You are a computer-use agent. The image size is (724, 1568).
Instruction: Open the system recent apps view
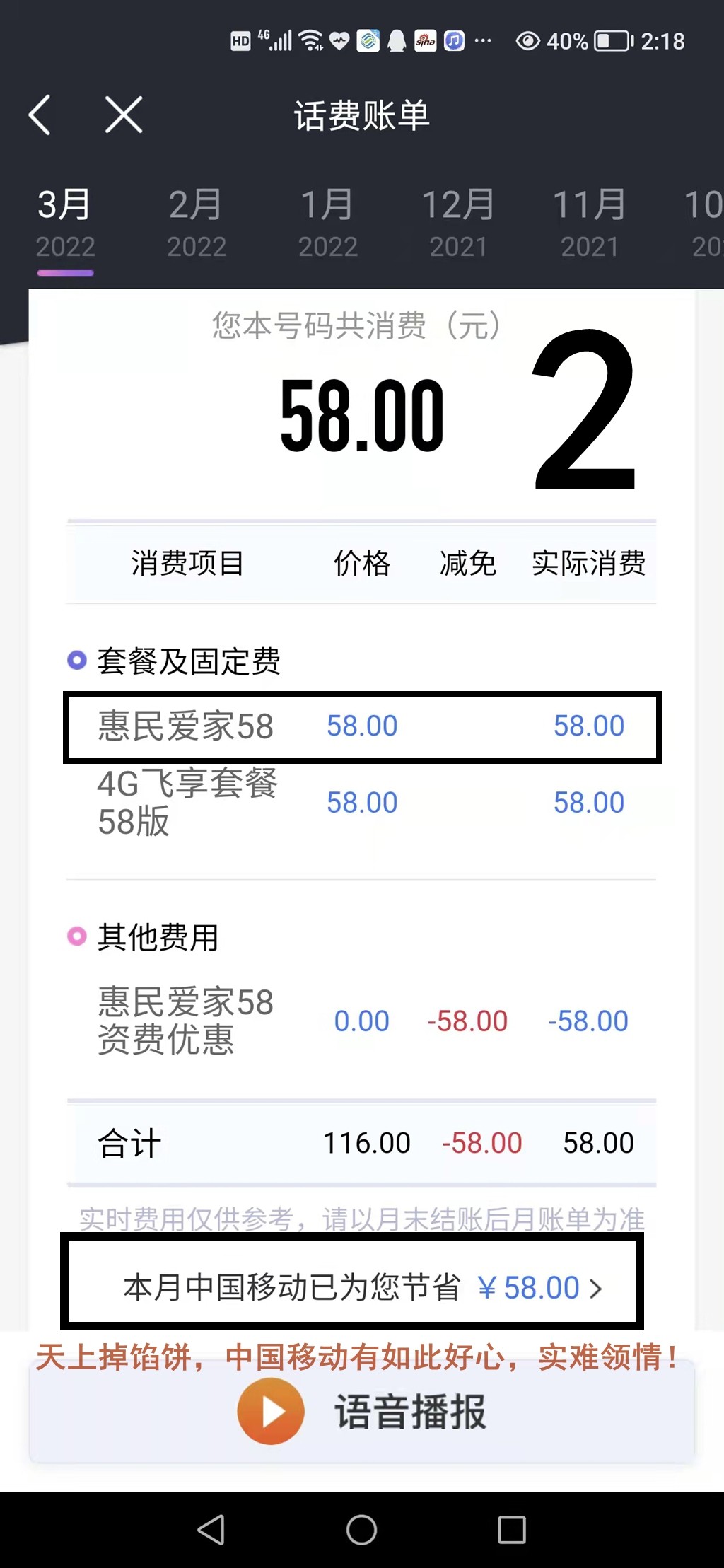(511, 1530)
